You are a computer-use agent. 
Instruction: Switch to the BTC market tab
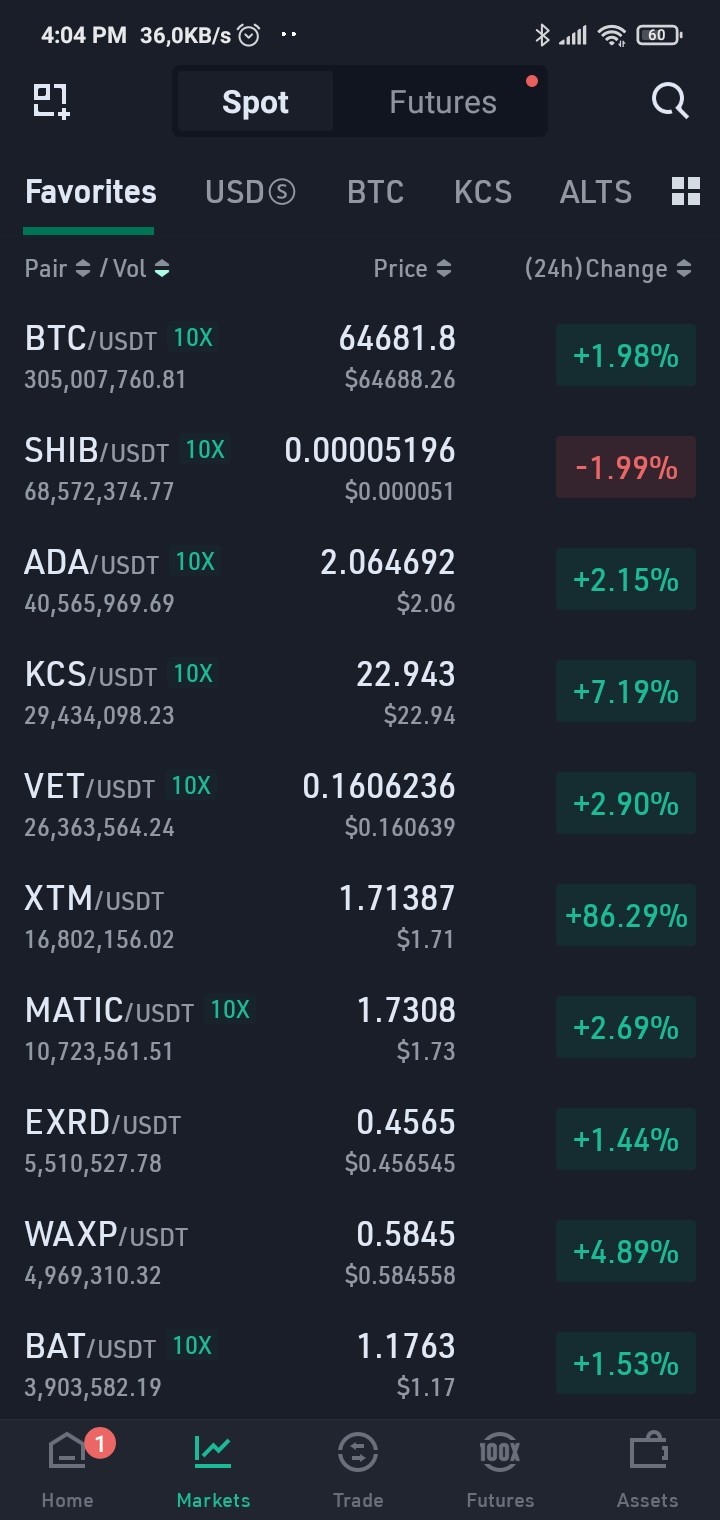click(x=375, y=192)
